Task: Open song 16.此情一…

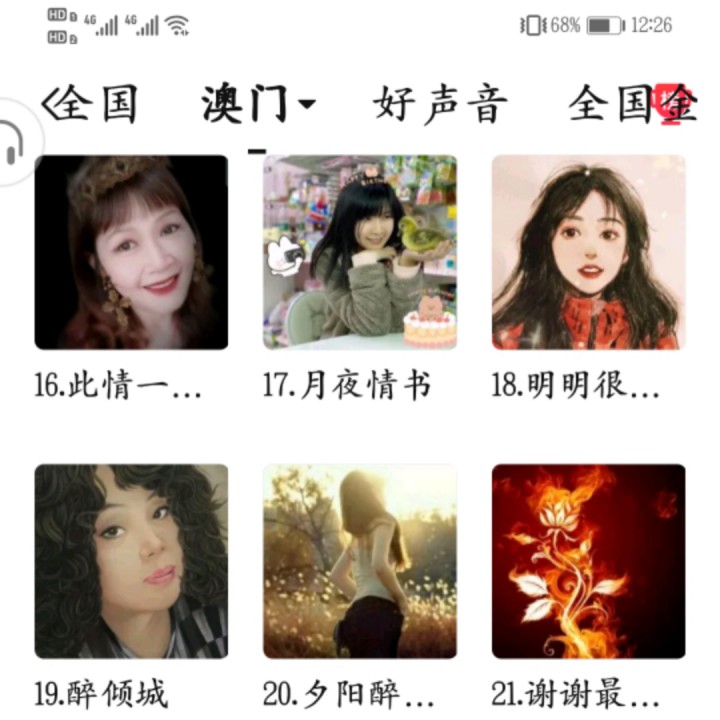Action: point(131,252)
